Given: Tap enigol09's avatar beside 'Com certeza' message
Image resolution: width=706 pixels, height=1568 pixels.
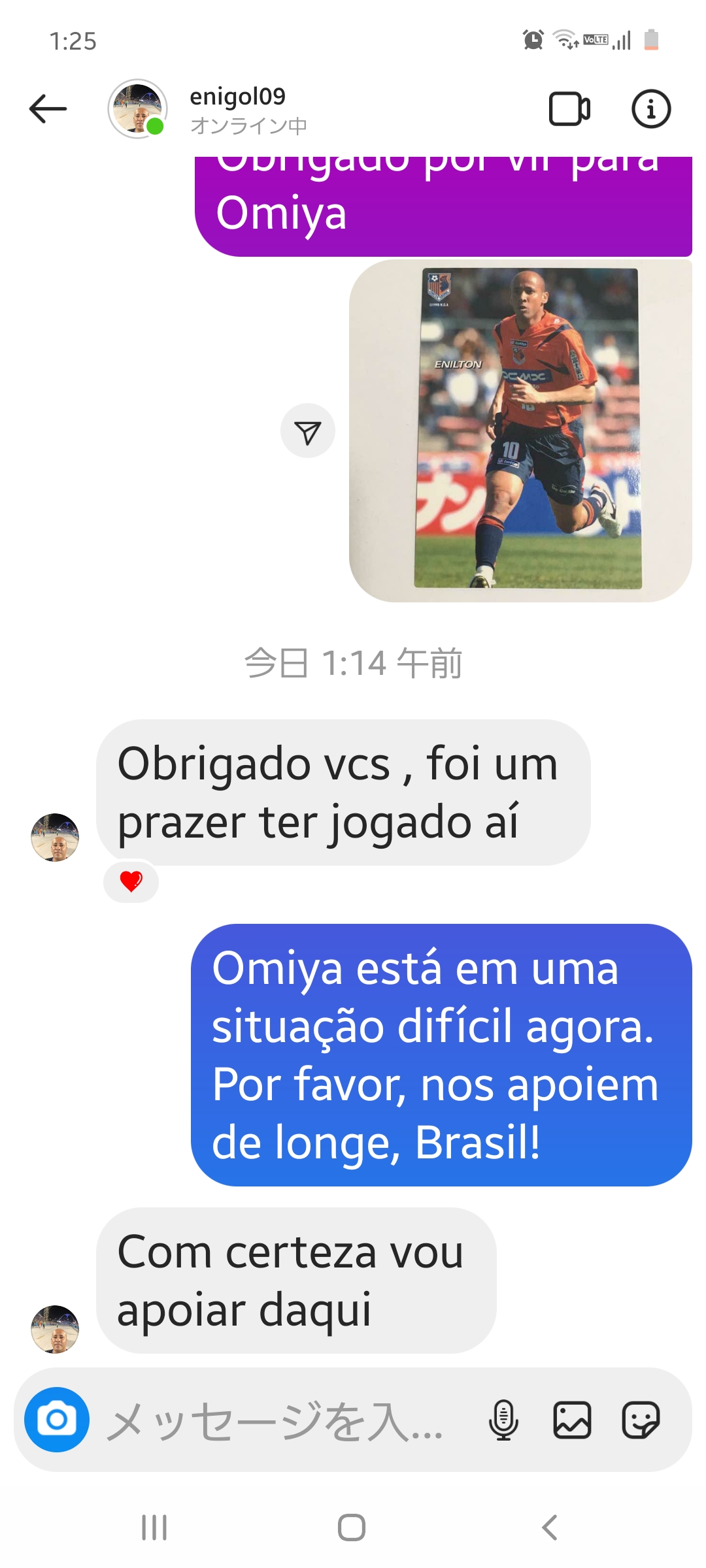Looking at the screenshot, I should click(x=55, y=1329).
